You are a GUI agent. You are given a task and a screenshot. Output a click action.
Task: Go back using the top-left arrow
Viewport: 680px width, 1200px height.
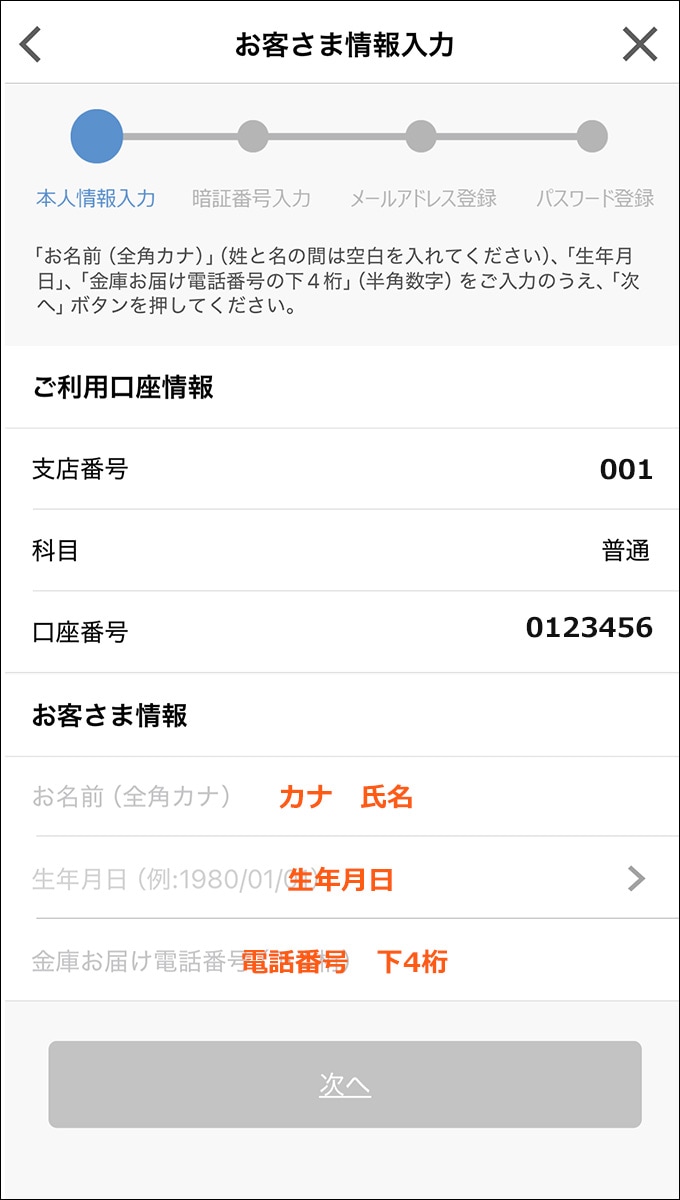tap(31, 45)
